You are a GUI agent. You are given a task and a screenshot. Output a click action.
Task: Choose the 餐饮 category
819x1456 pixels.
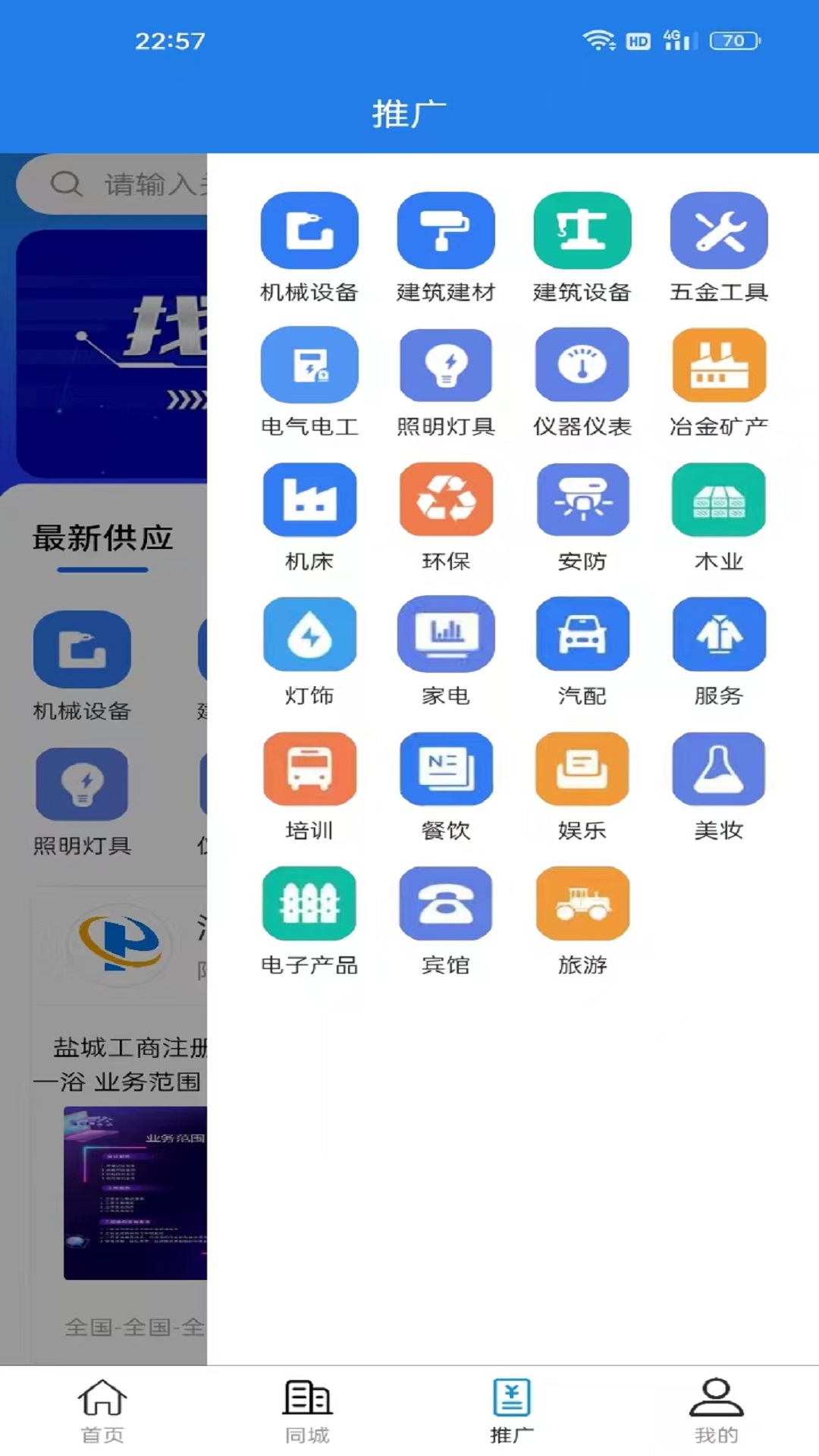tap(445, 770)
